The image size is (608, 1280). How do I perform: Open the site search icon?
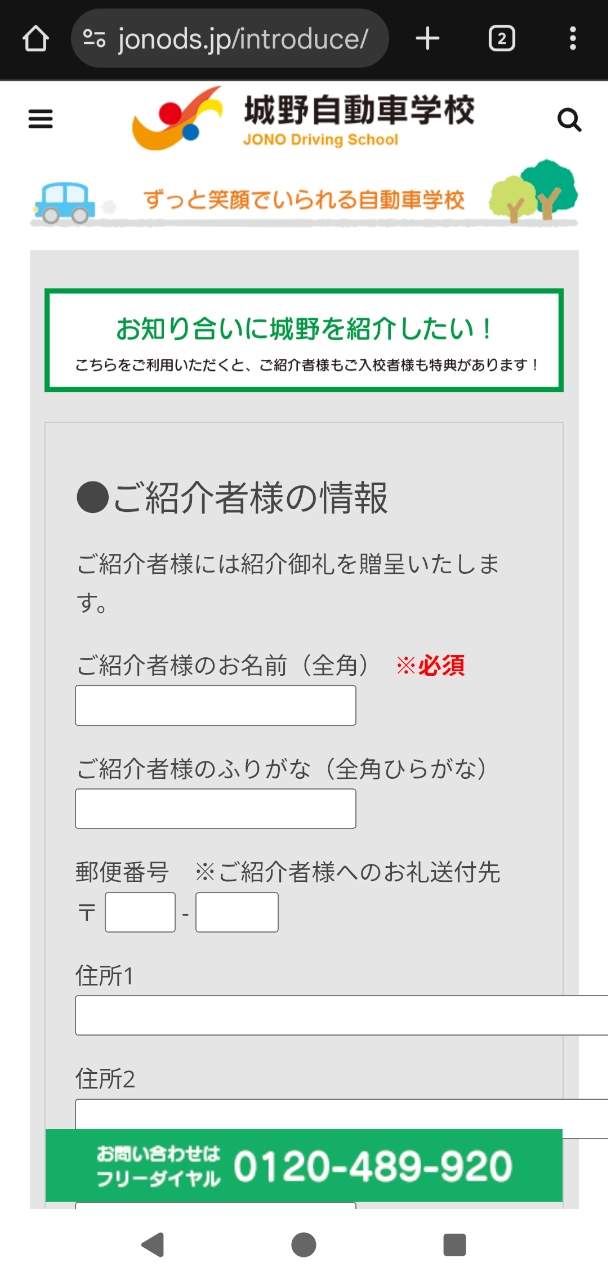coord(569,121)
